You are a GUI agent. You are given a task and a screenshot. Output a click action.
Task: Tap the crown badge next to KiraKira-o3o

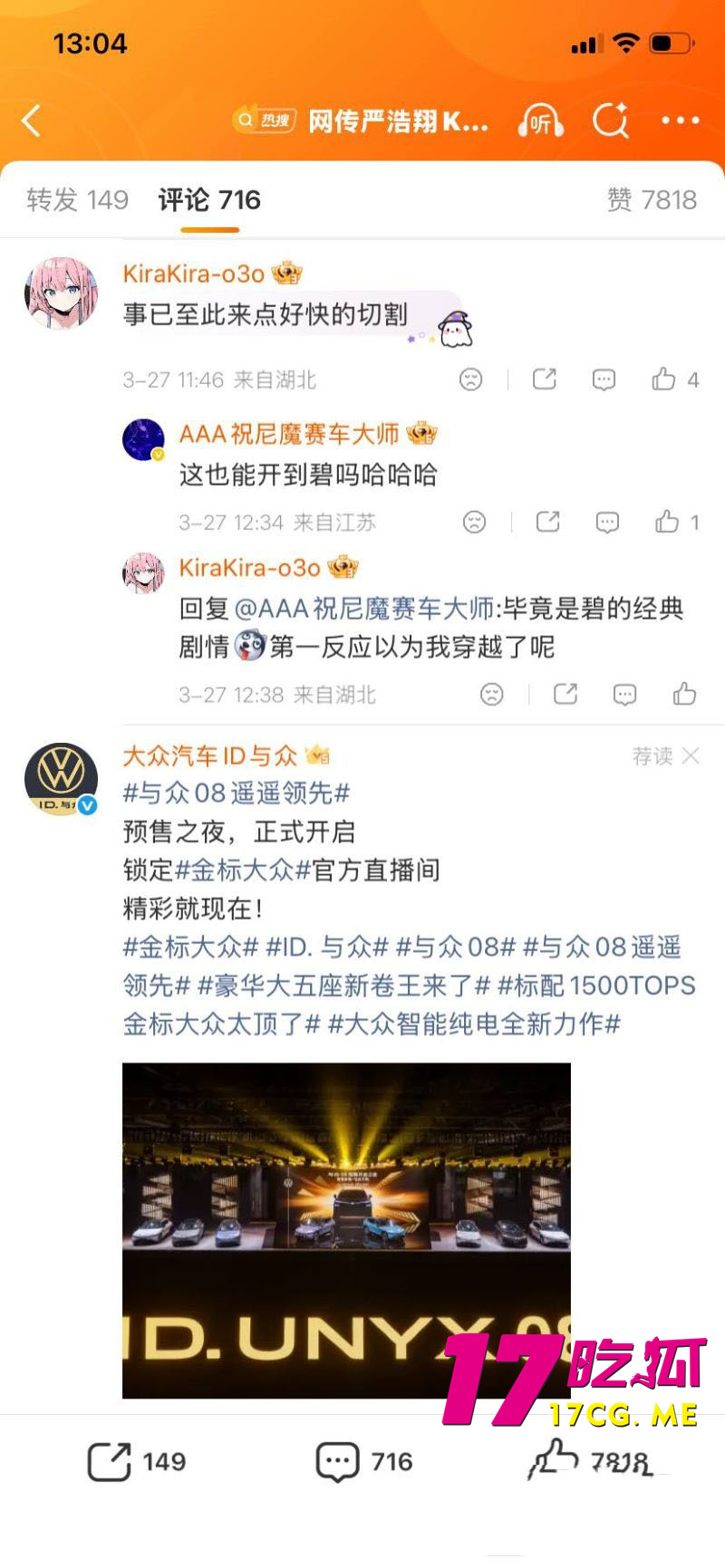[x=288, y=273]
